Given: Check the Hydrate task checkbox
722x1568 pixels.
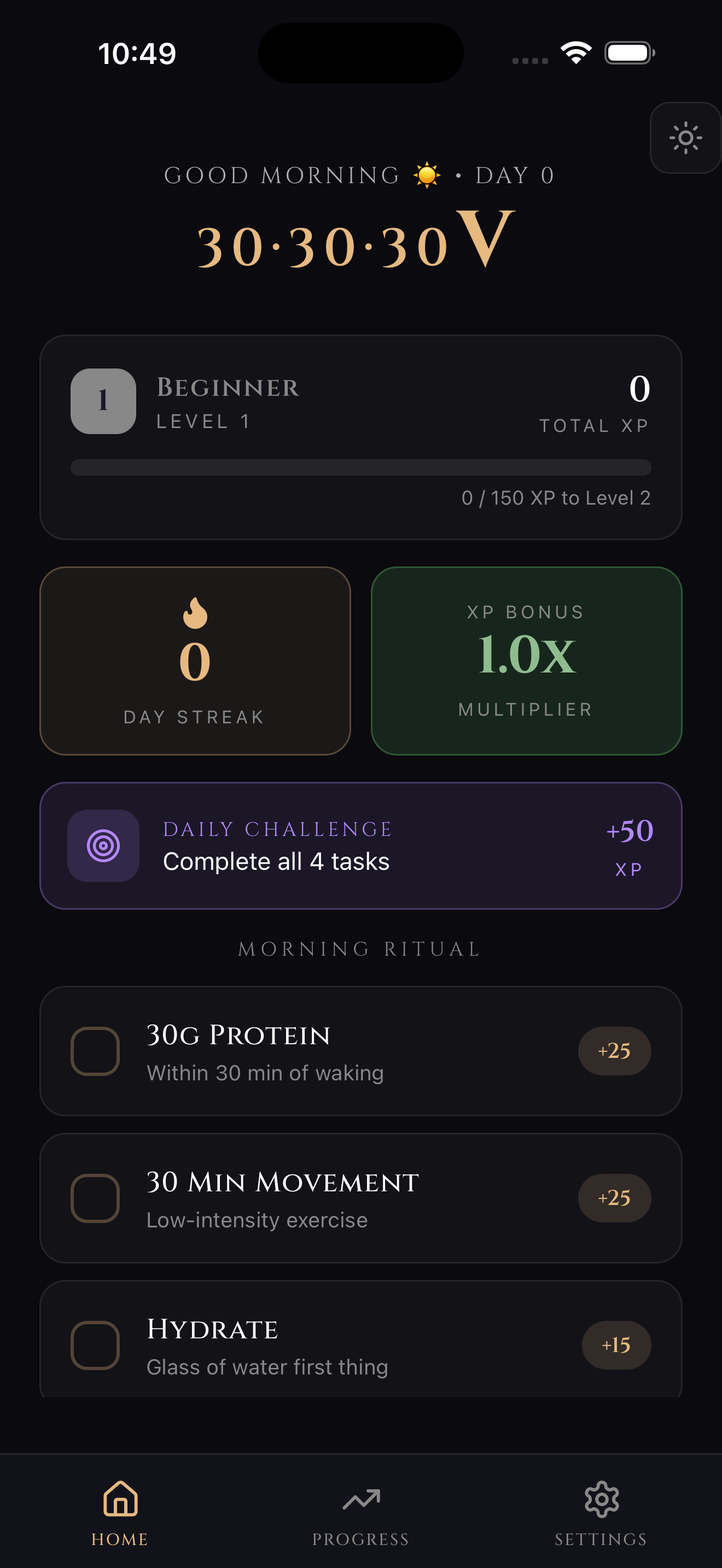Looking at the screenshot, I should pos(95,1346).
